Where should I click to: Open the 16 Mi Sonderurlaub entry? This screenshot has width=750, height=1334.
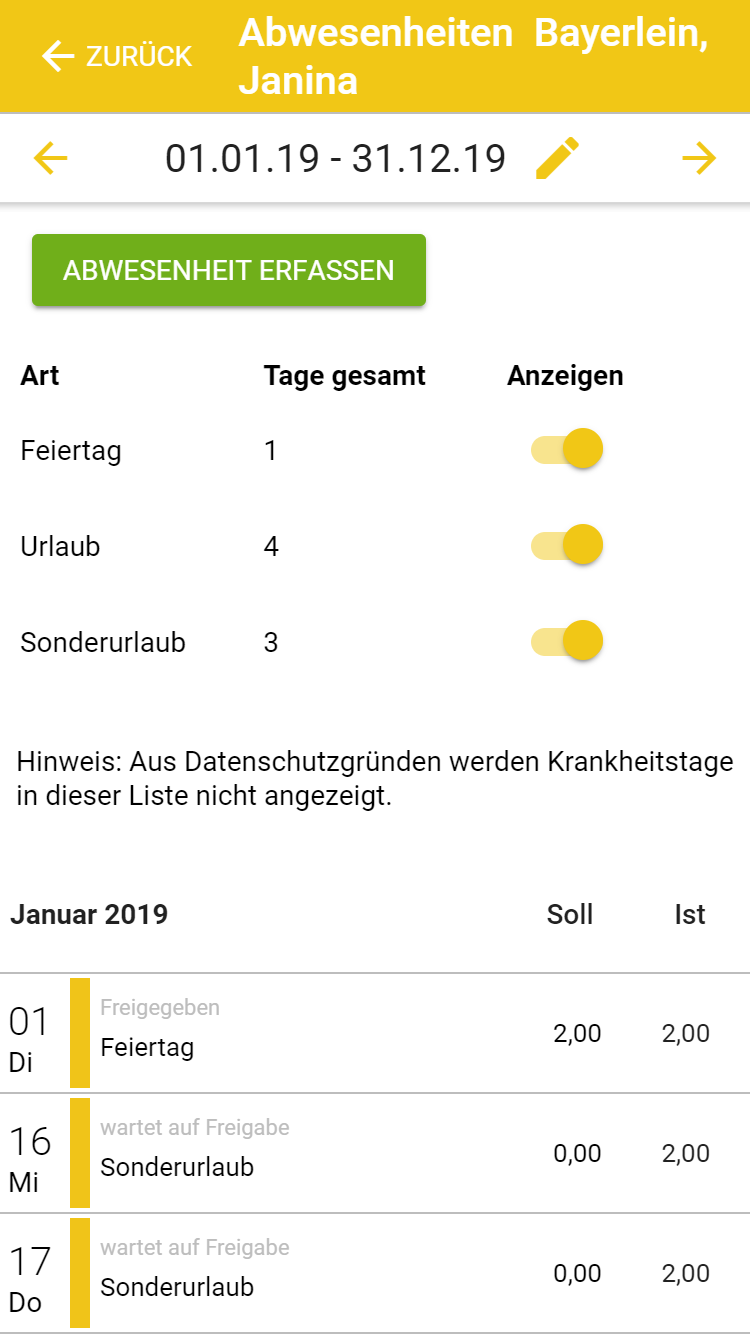click(374, 1153)
